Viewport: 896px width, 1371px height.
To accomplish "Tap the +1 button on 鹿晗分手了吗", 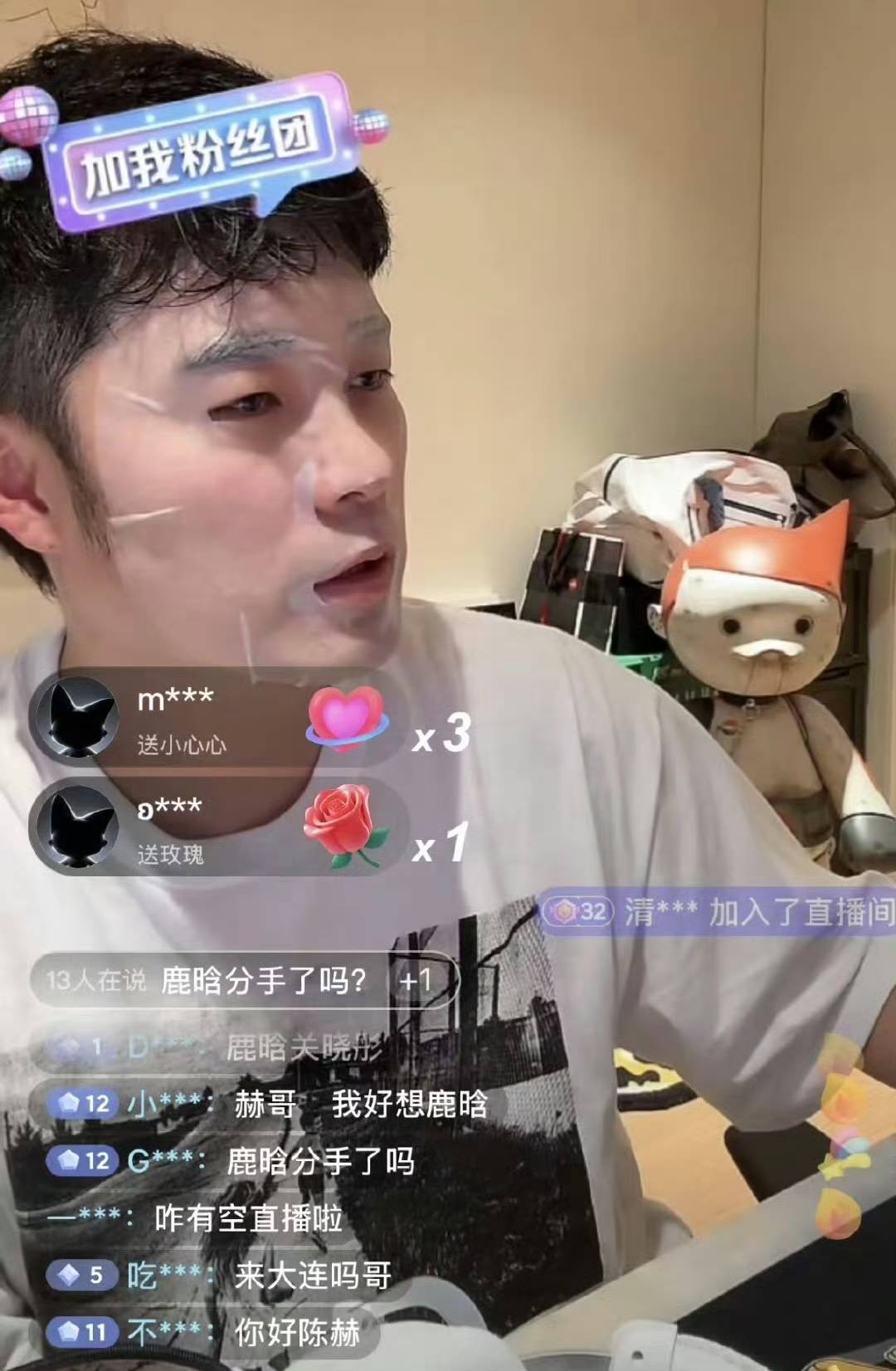I will tap(416, 981).
